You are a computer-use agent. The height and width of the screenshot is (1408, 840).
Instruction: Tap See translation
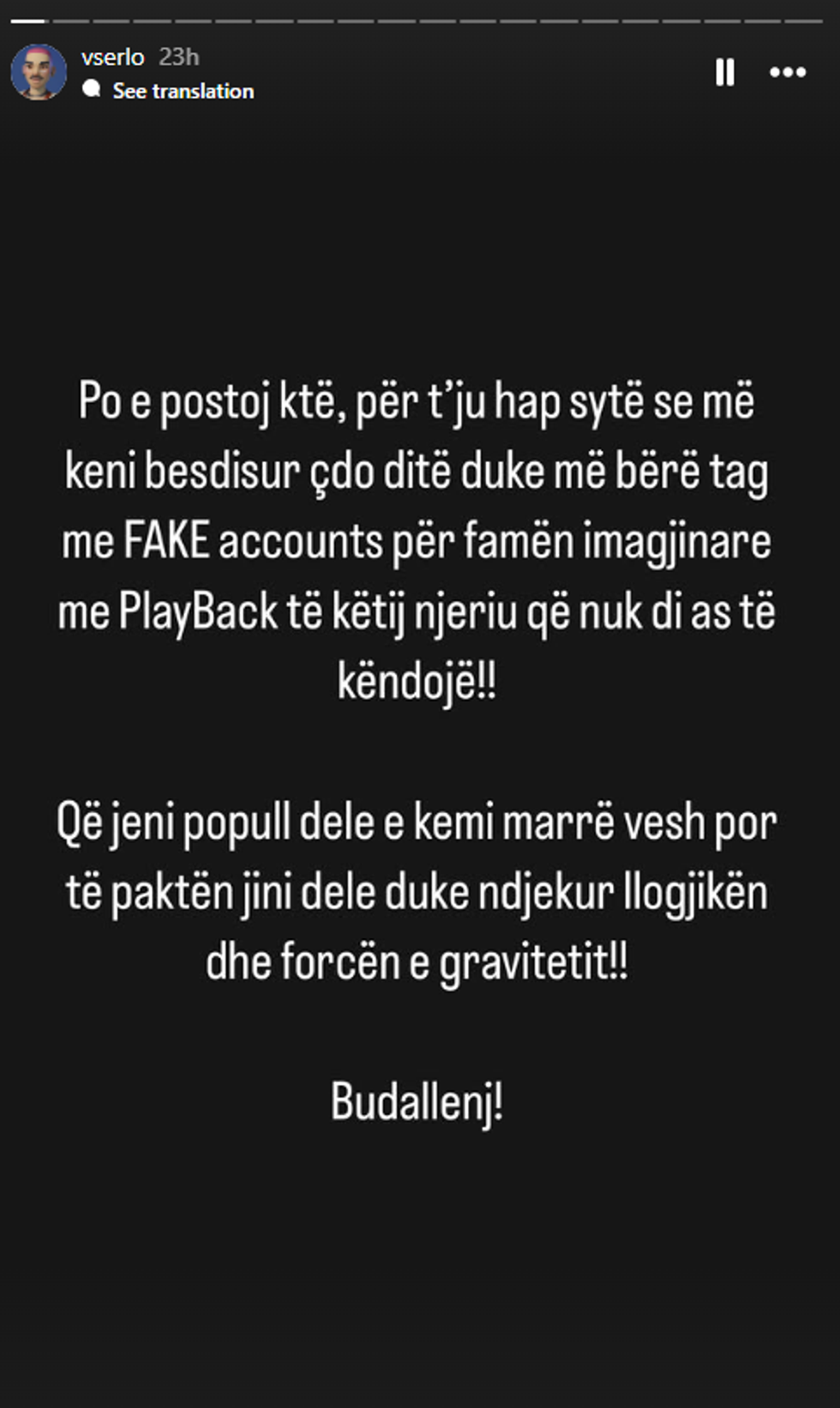pos(183,91)
